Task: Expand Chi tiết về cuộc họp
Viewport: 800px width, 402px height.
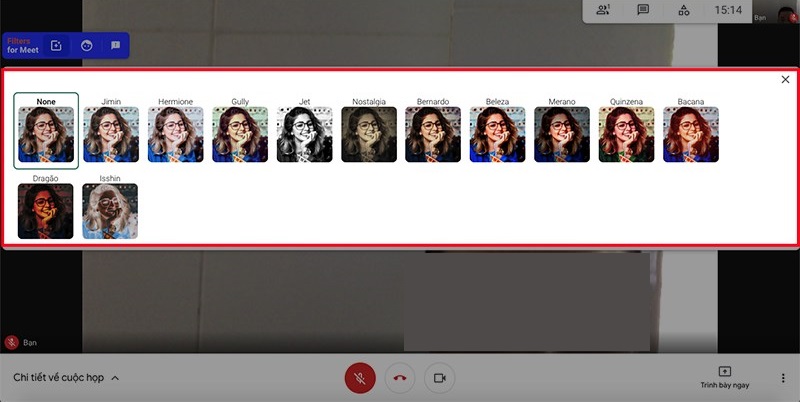Action: (x=66, y=378)
